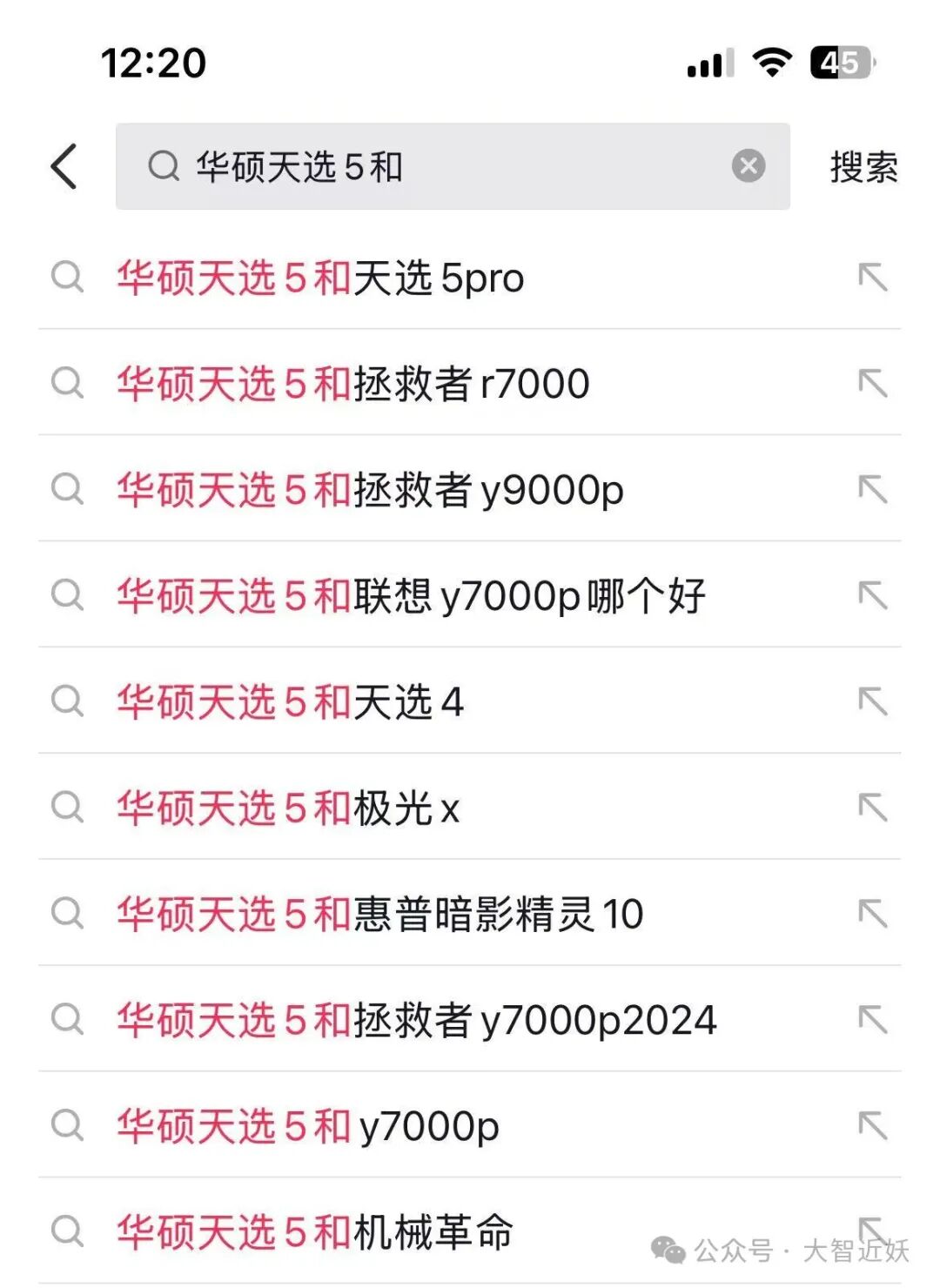Screen dimensions: 940x1288
Task: Select suggestion 华硕天选5和联想y7000p哪个好
Action: (470, 595)
